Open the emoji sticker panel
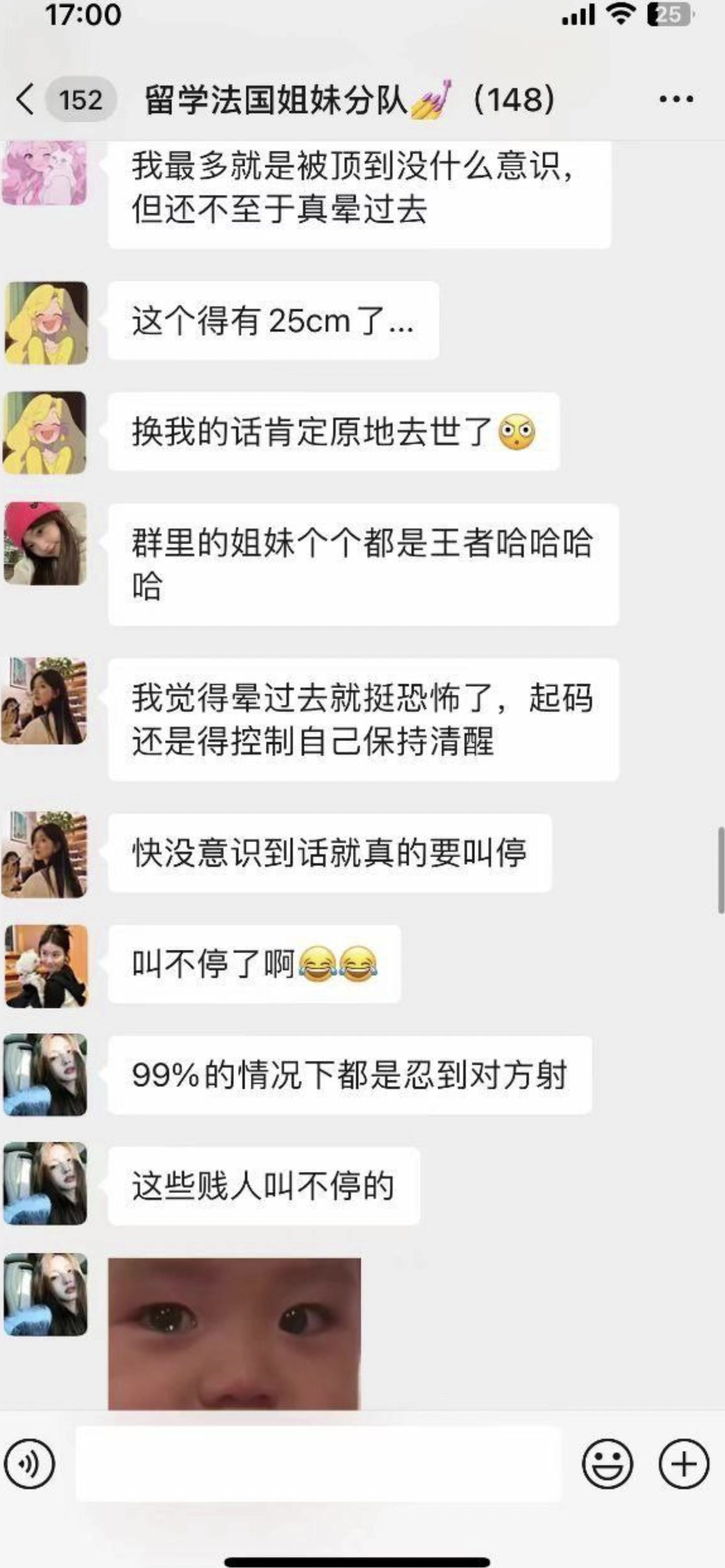725x1568 pixels. [x=607, y=1464]
